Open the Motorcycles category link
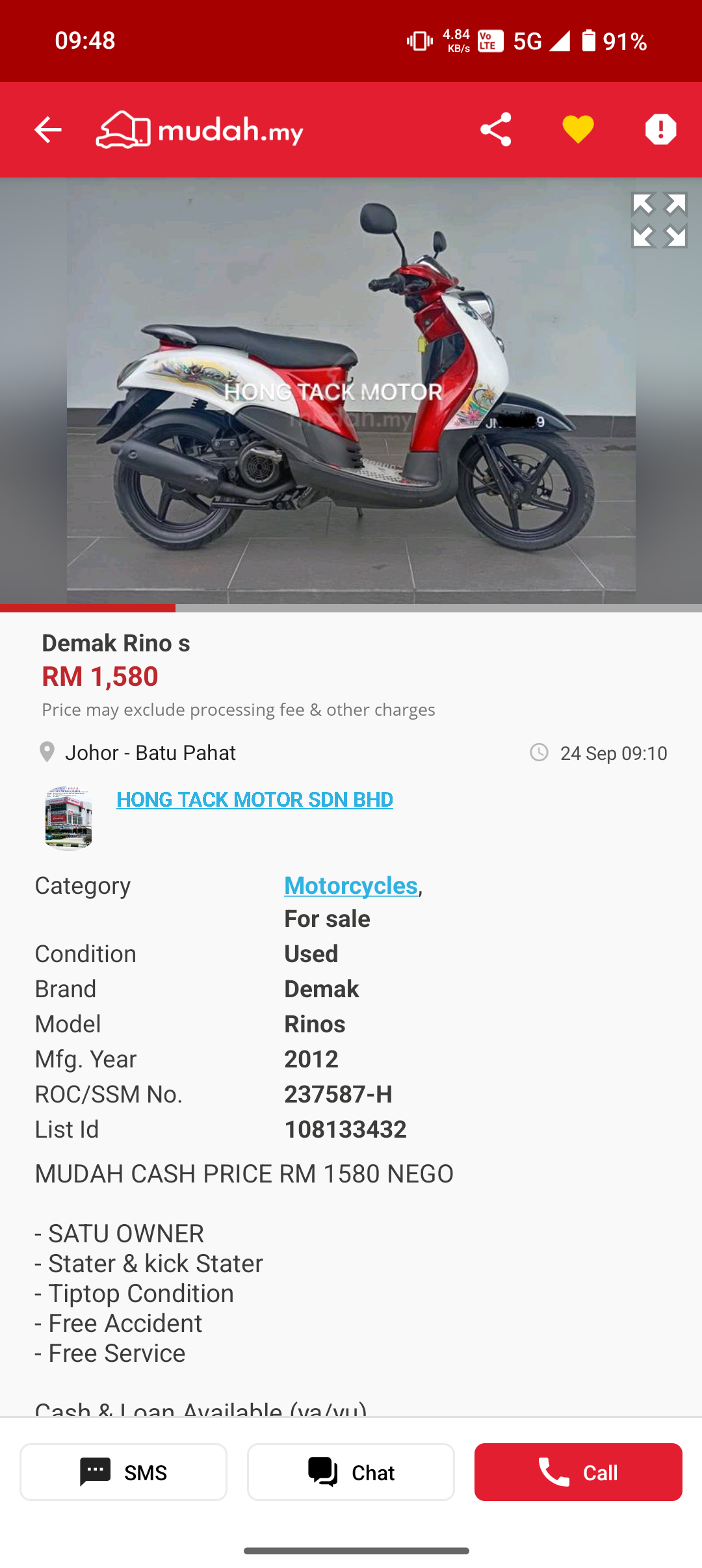Image resolution: width=702 pixels, height=1568 pixels. [350, 885]
